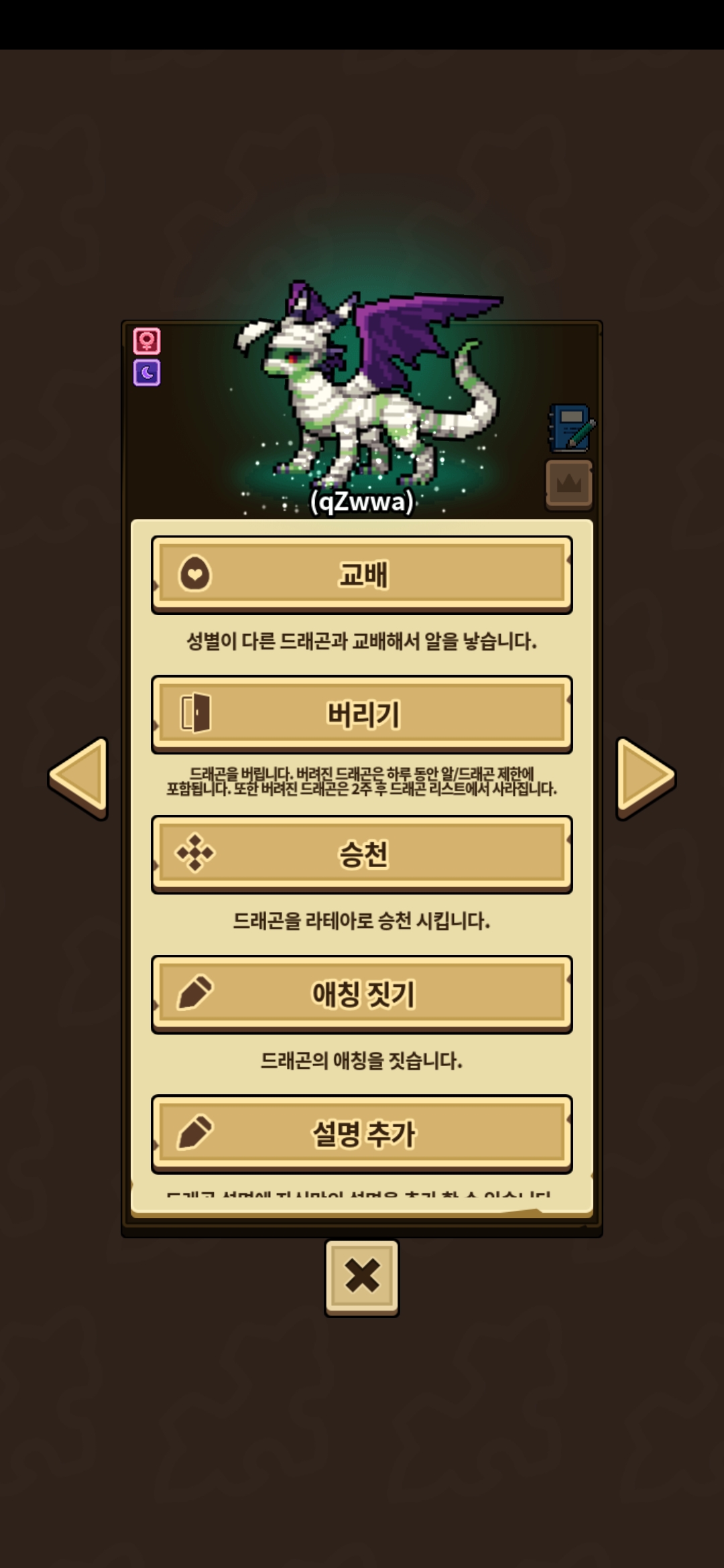This screenshot has width=724, height=1568.
Task: Tap the crown icon beside the dragon
Action: 569,484
